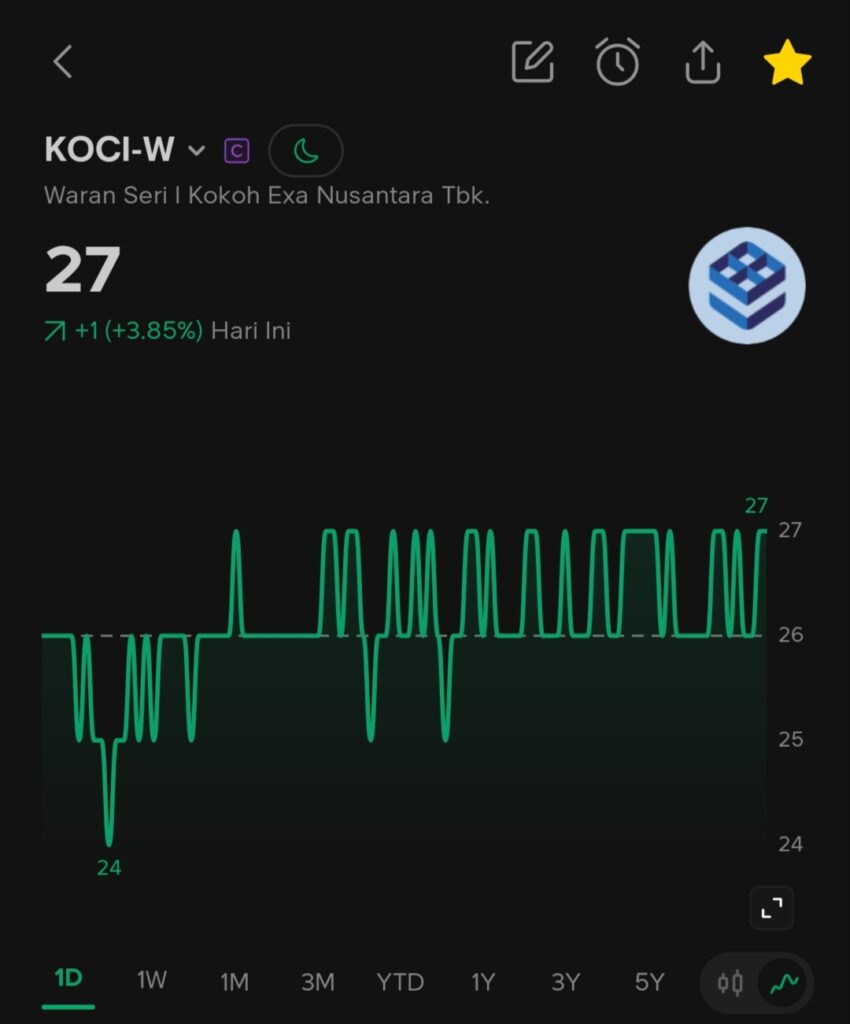Image resolution: width=850 pixels, height=1024 pixels.
Task: Share this stock page
Action: (x=702, y=62)
